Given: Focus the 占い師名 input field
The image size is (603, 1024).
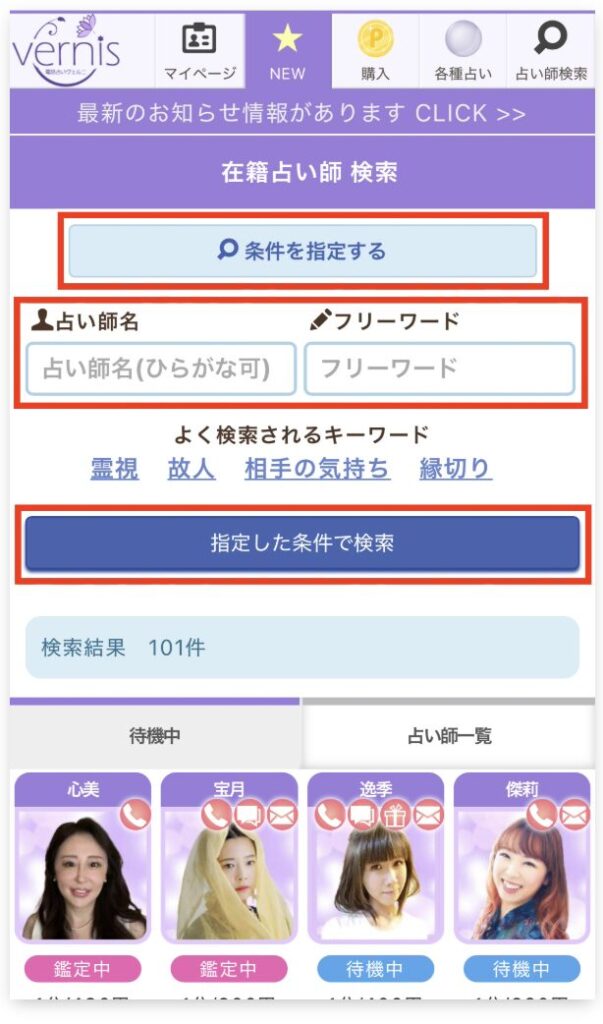Looking at the screenshot, I should (x=161, y=369).
